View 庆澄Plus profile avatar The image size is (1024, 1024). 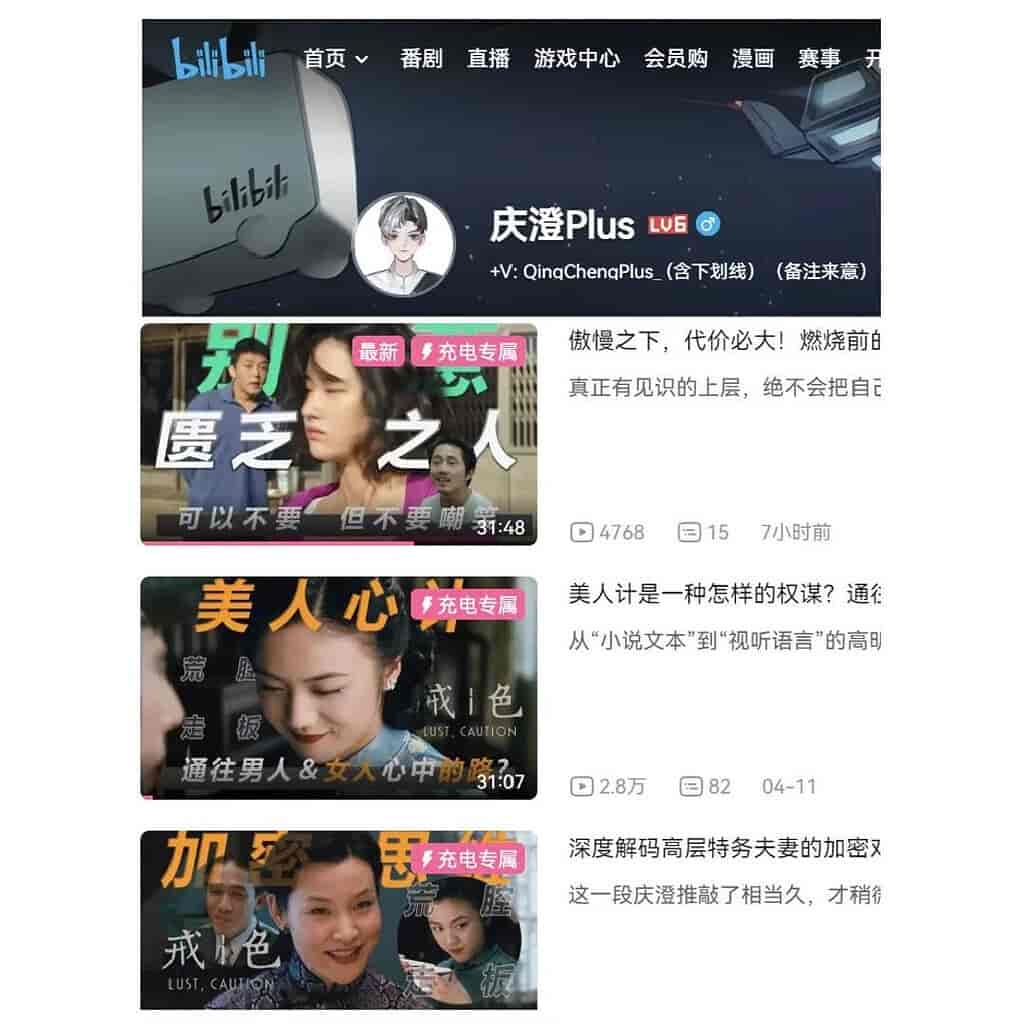[x=404, y=245]
